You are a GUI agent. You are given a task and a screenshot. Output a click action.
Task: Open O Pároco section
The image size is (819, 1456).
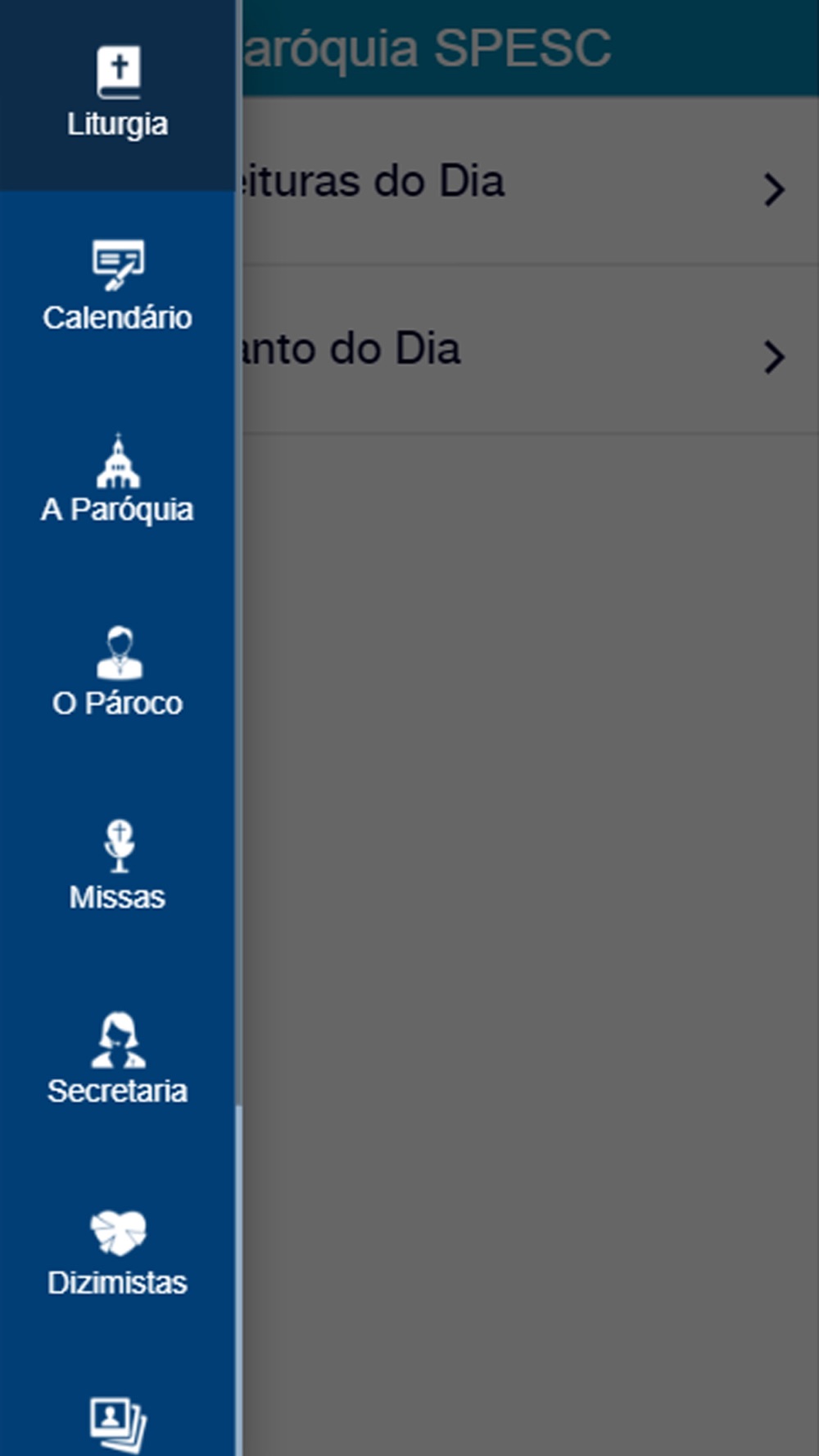[117, 673]
